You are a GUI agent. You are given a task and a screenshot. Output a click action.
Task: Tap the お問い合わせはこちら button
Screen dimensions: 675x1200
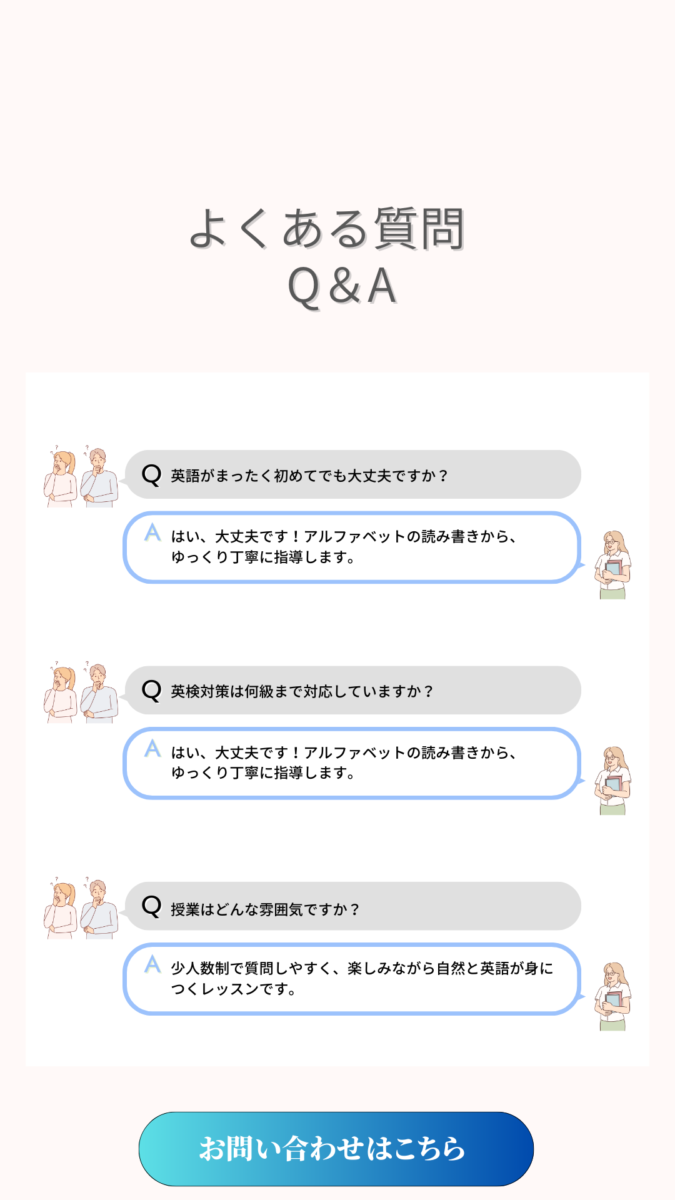pos(336,1148)
